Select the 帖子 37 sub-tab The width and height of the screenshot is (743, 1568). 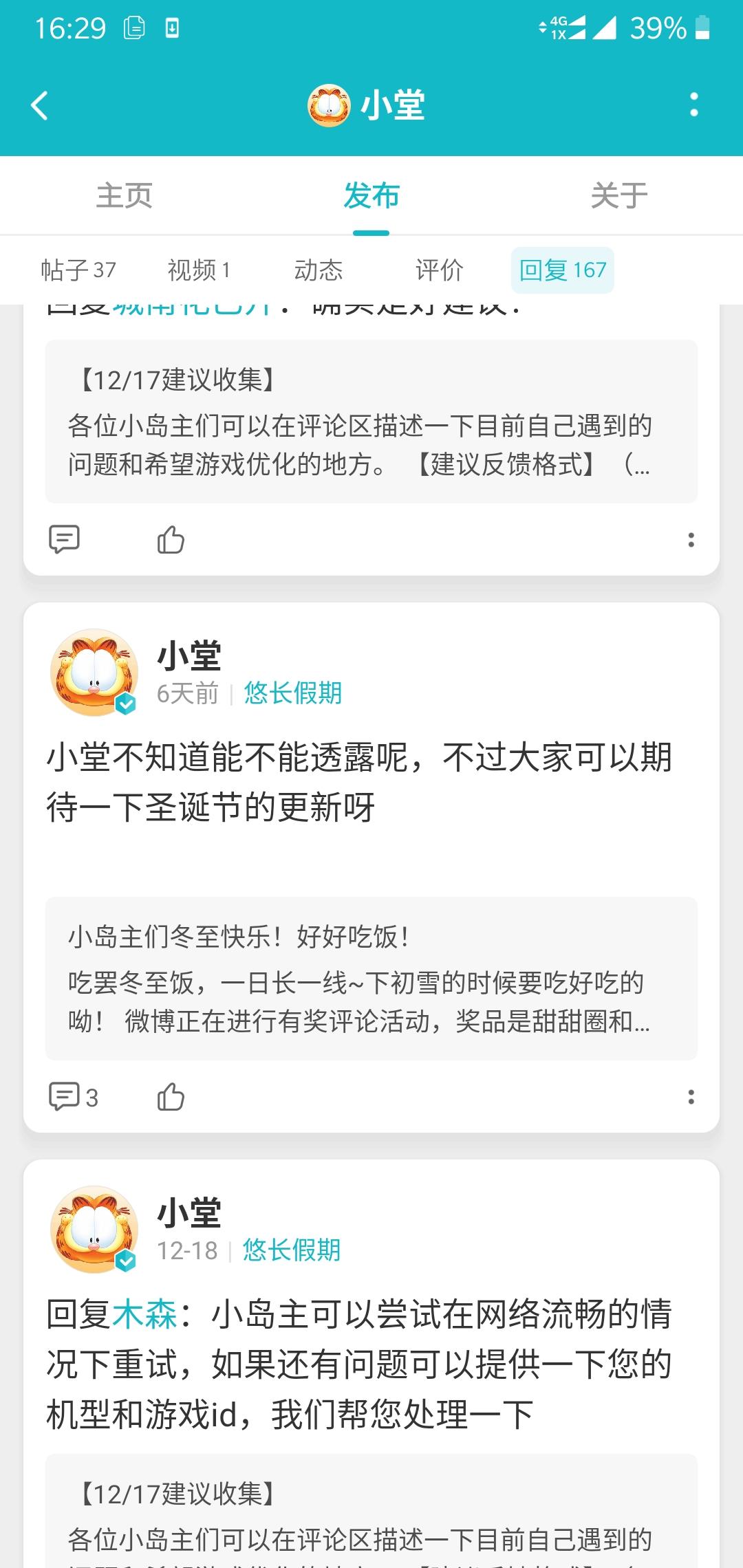78,270
